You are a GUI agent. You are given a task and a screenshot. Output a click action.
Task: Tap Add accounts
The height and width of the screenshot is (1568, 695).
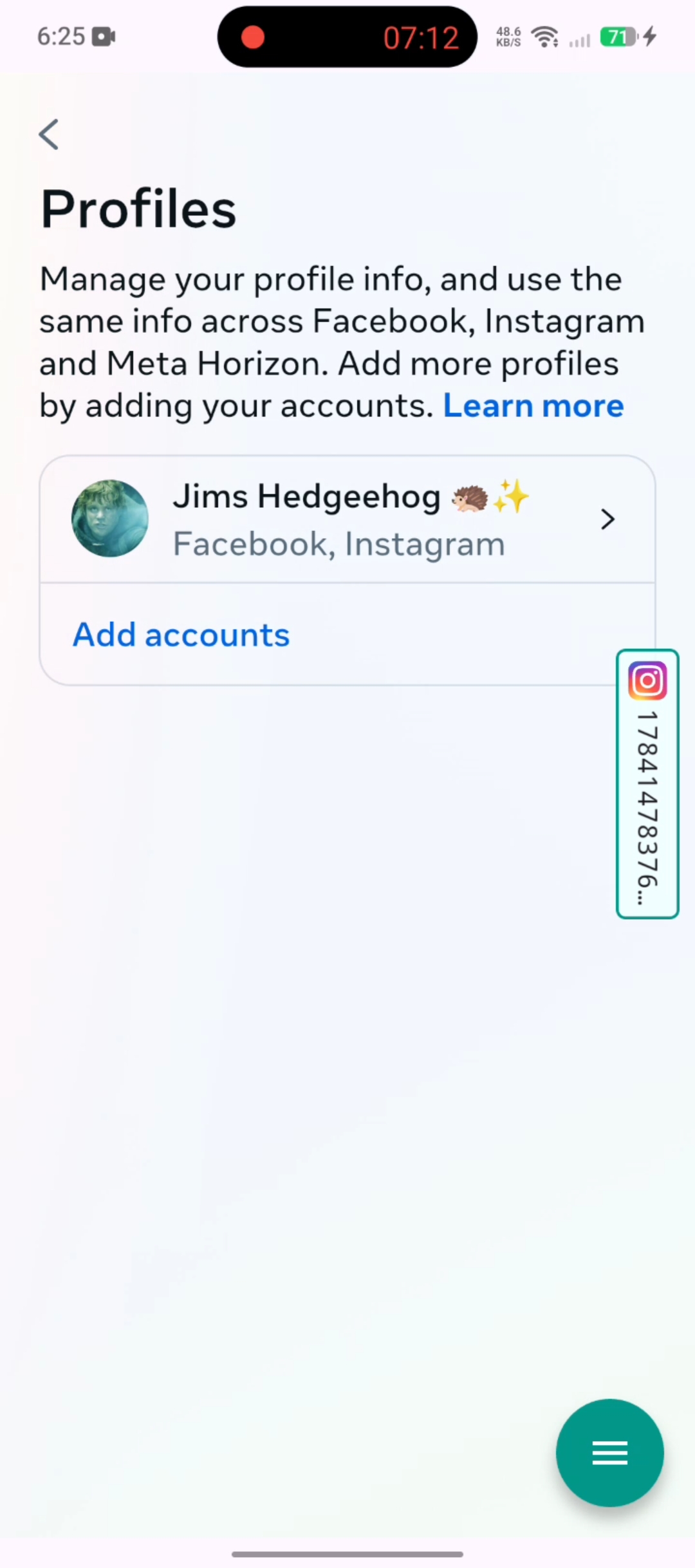coord(181,635)
